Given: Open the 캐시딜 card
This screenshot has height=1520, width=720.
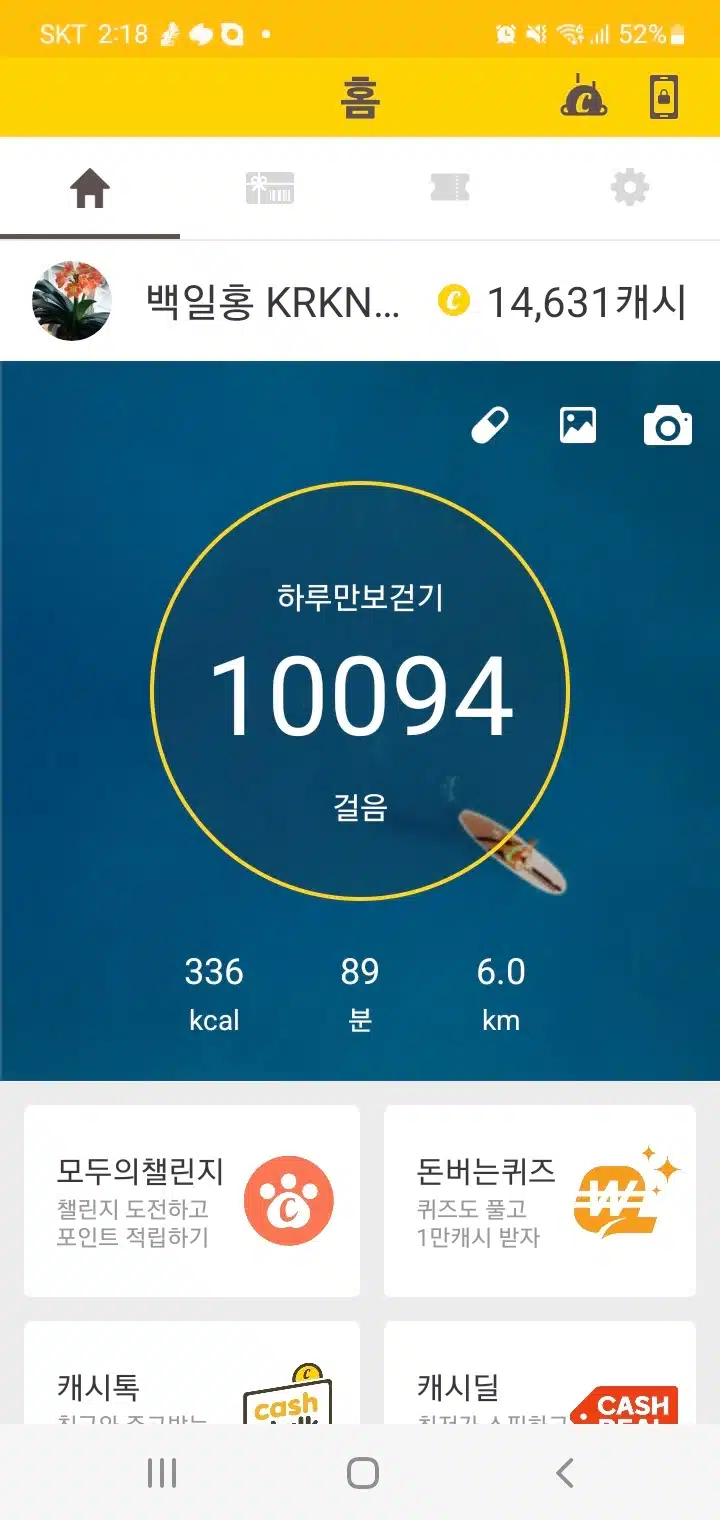Looking at the screenshot, I should [x=540, y=1373].
